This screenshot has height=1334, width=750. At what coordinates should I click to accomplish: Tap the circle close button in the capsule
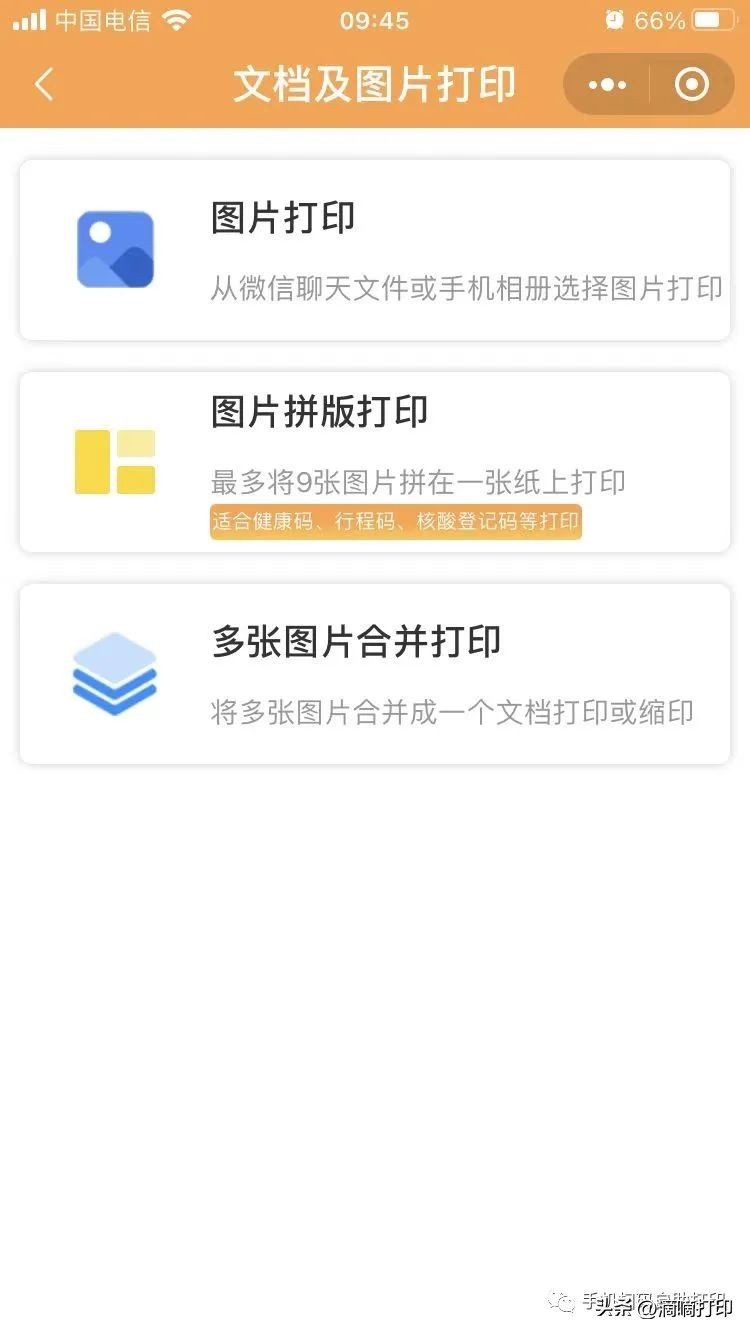(x=692, y=84)
